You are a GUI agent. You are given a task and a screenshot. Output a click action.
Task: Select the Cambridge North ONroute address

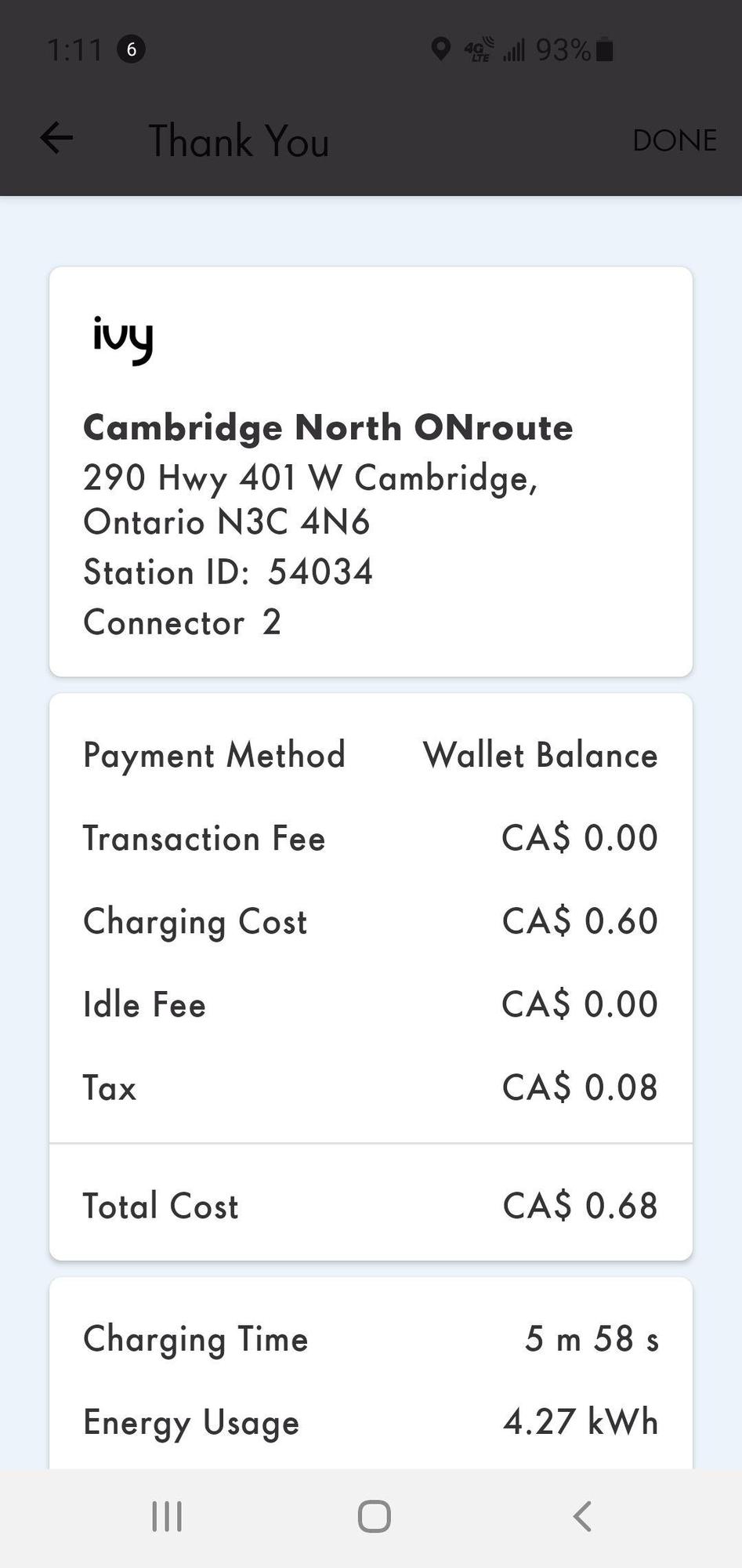[x=310, y=498]
